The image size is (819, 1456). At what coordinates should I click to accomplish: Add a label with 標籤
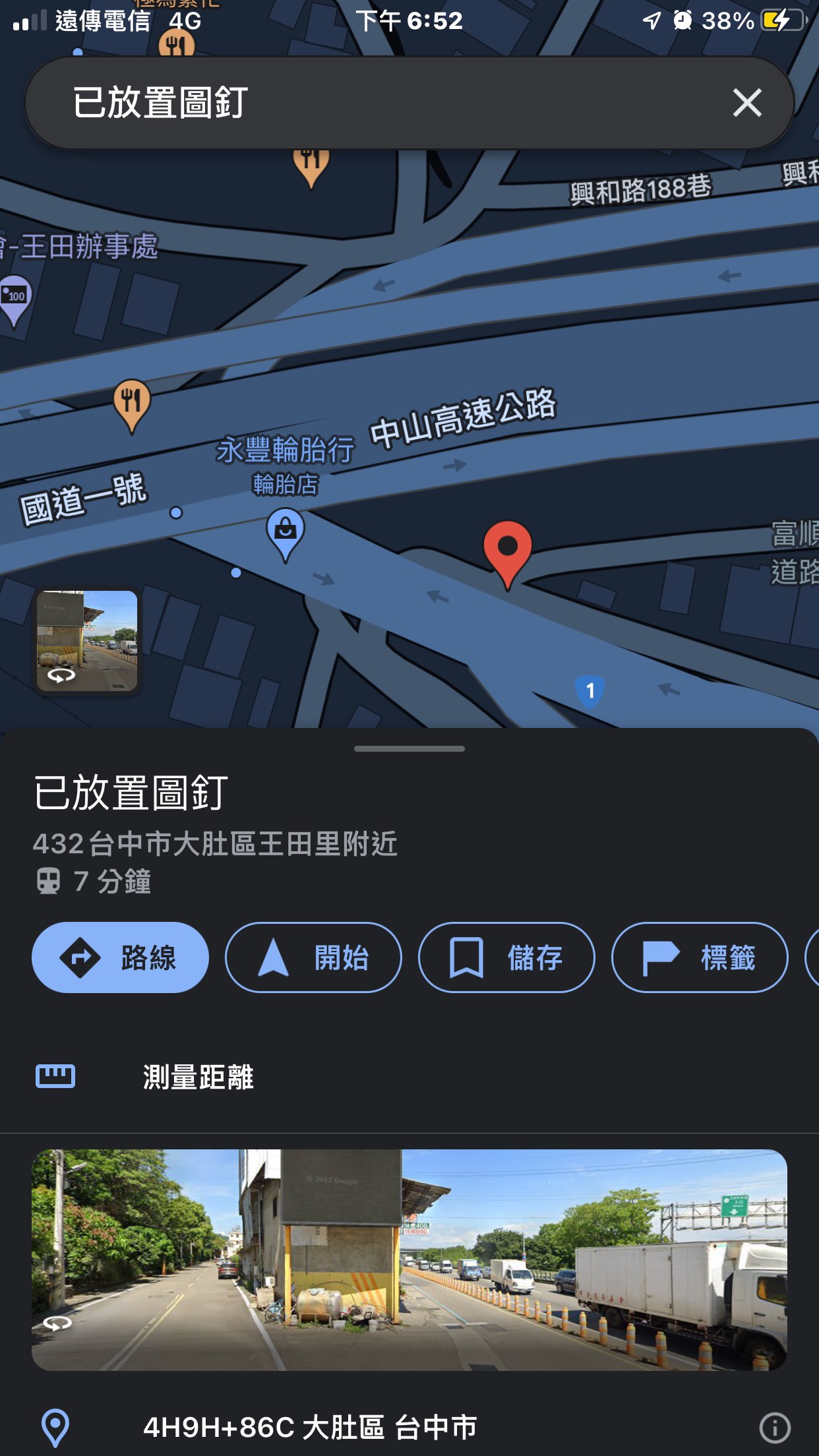[700, 957]
